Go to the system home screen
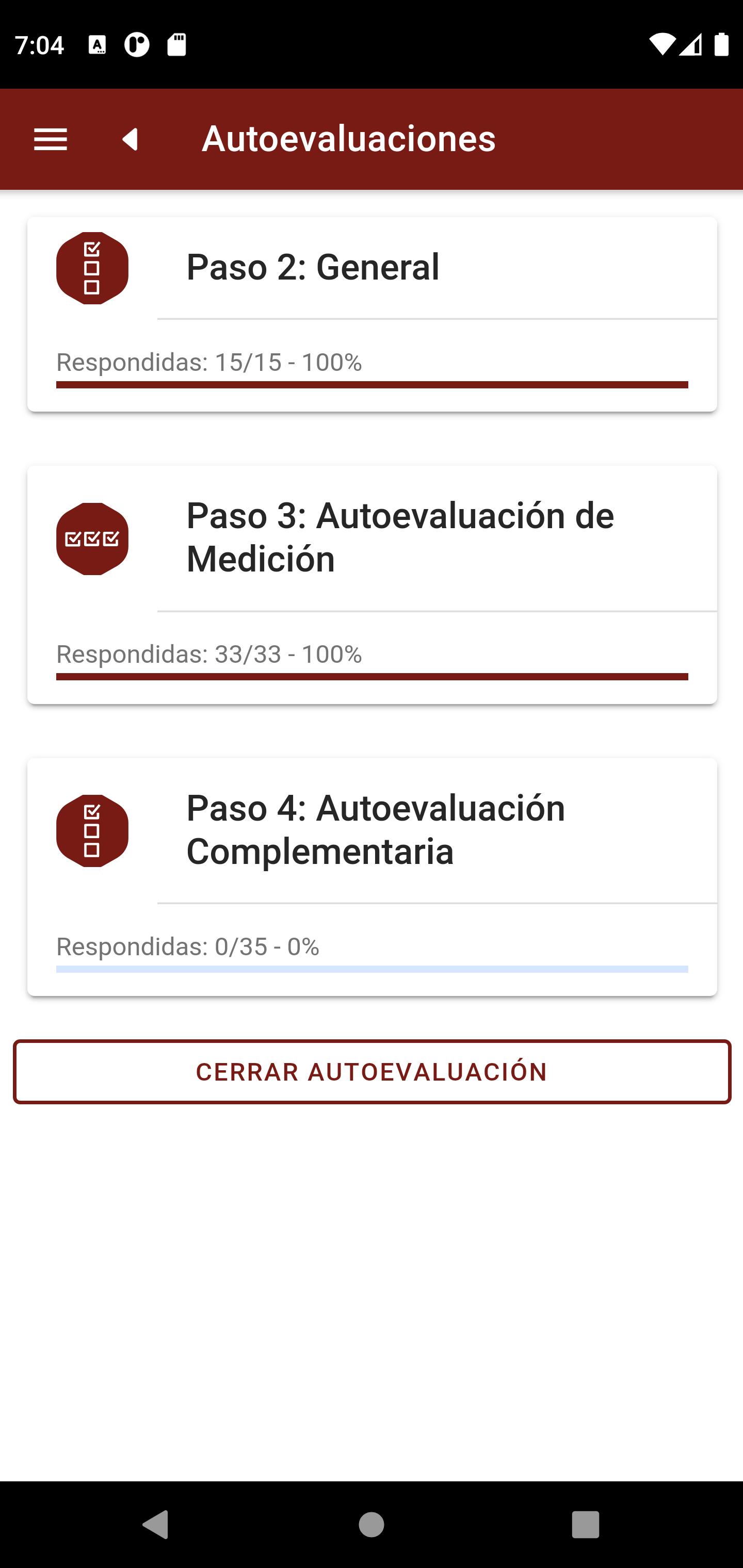Image resolution: width=743 pixels, height=1568 pixels. (x=372, y=1525)
